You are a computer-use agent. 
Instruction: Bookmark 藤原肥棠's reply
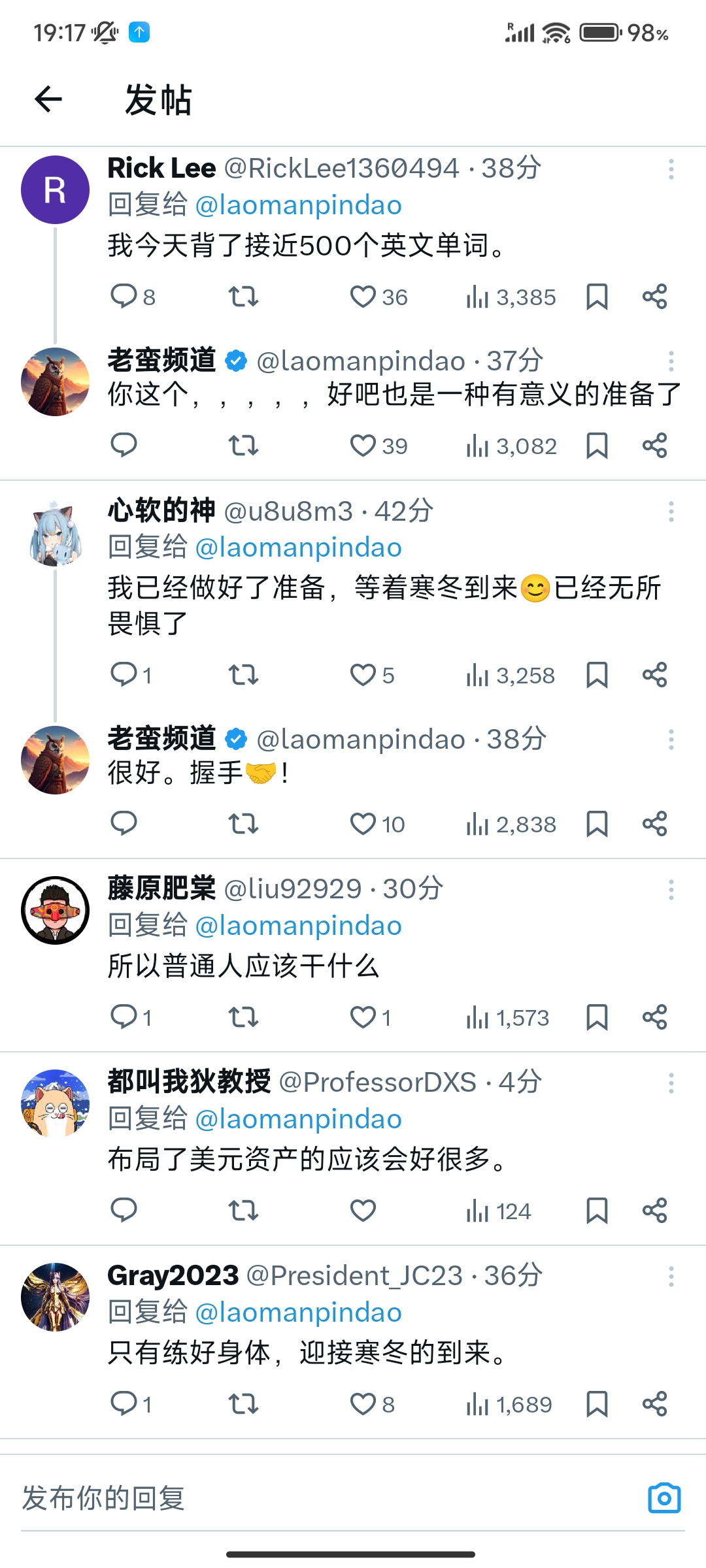597,1017
